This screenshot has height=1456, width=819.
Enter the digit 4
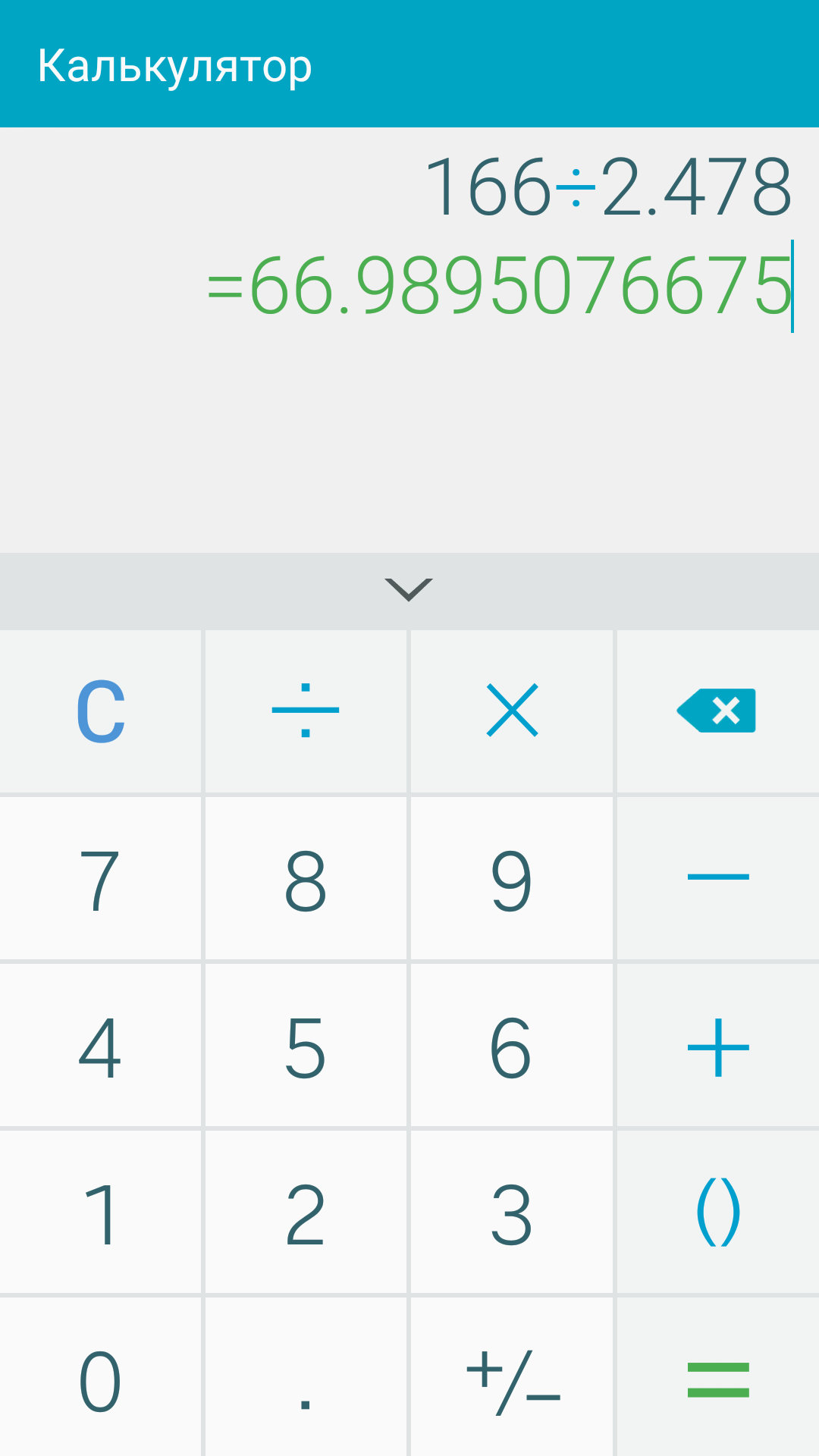[101, 1045]
